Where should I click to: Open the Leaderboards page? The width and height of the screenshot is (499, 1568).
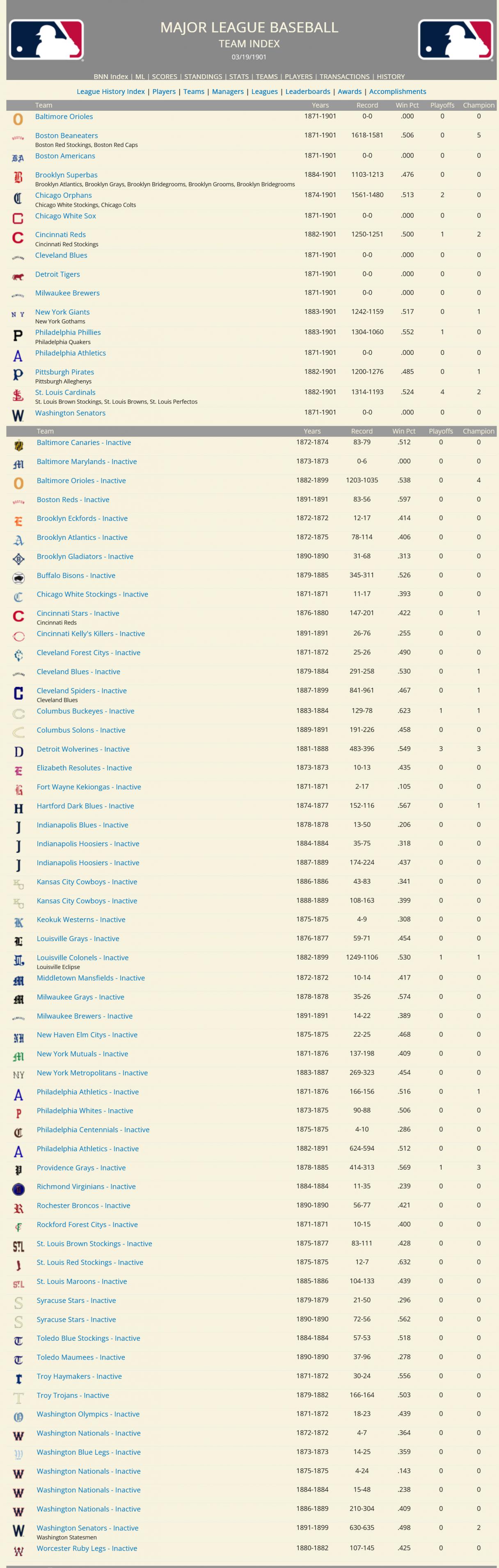coord(307,92)
